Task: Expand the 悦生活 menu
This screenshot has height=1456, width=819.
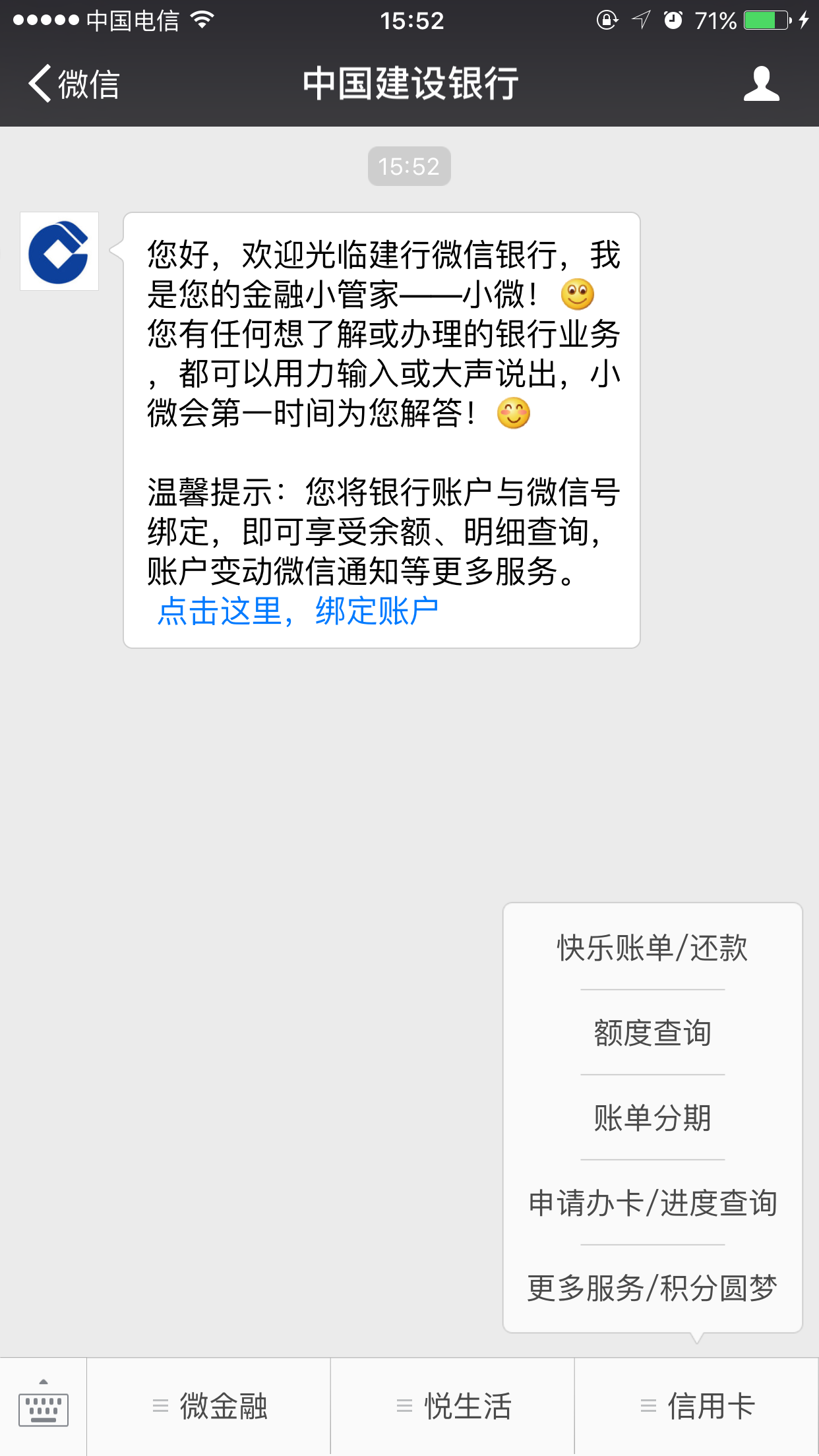Action: [453, 1407]
